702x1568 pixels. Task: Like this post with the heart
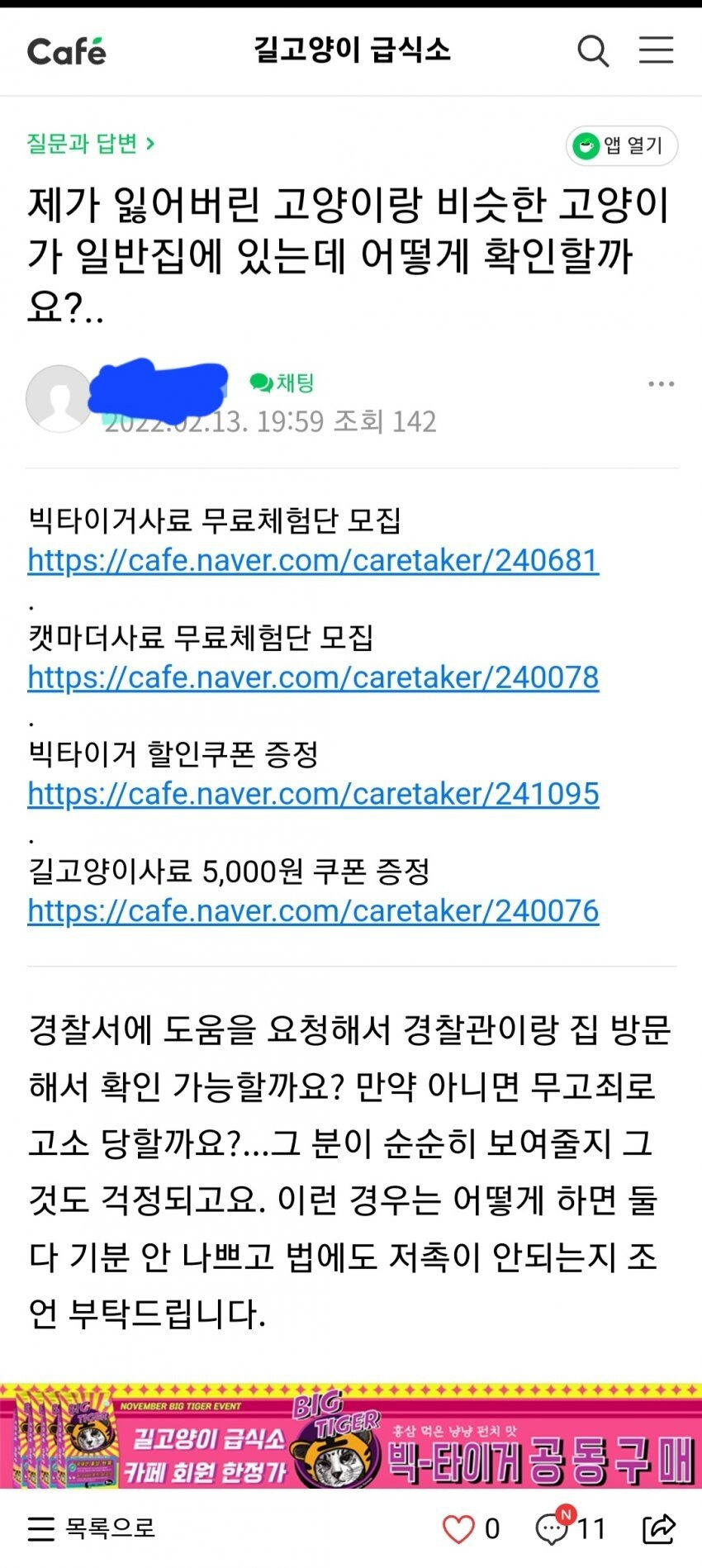click(459, 1529)
